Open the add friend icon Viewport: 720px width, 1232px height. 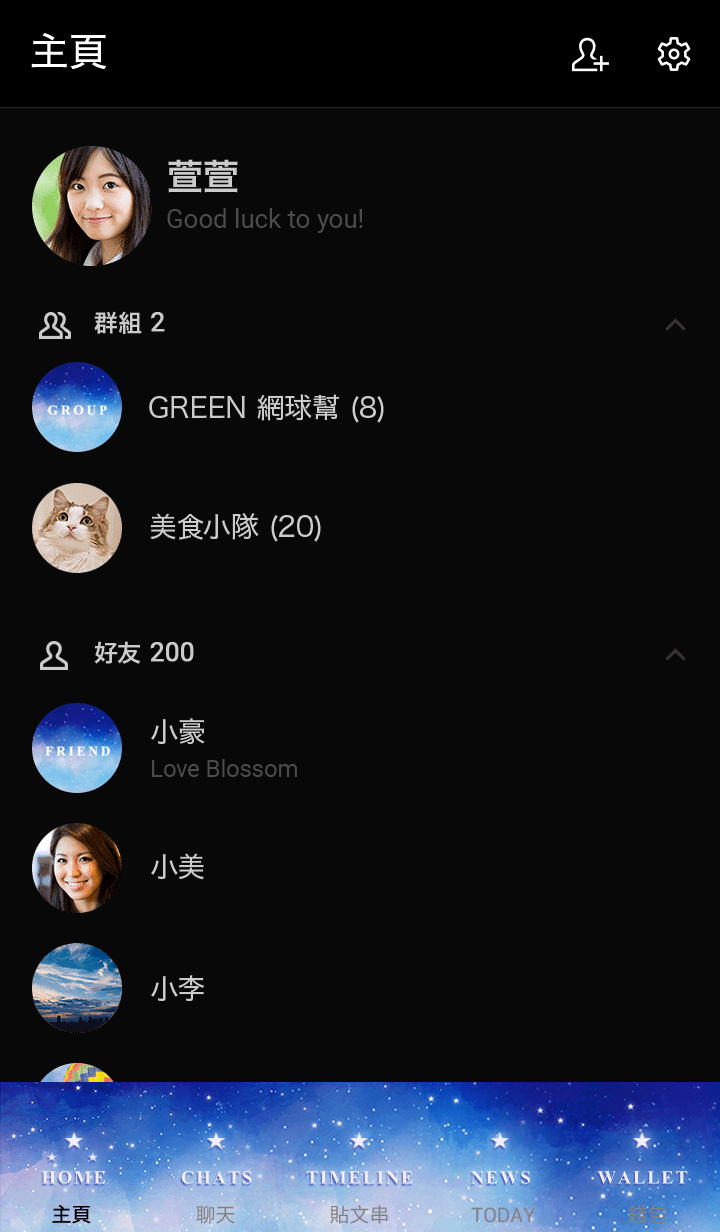(x=589, y=55)
